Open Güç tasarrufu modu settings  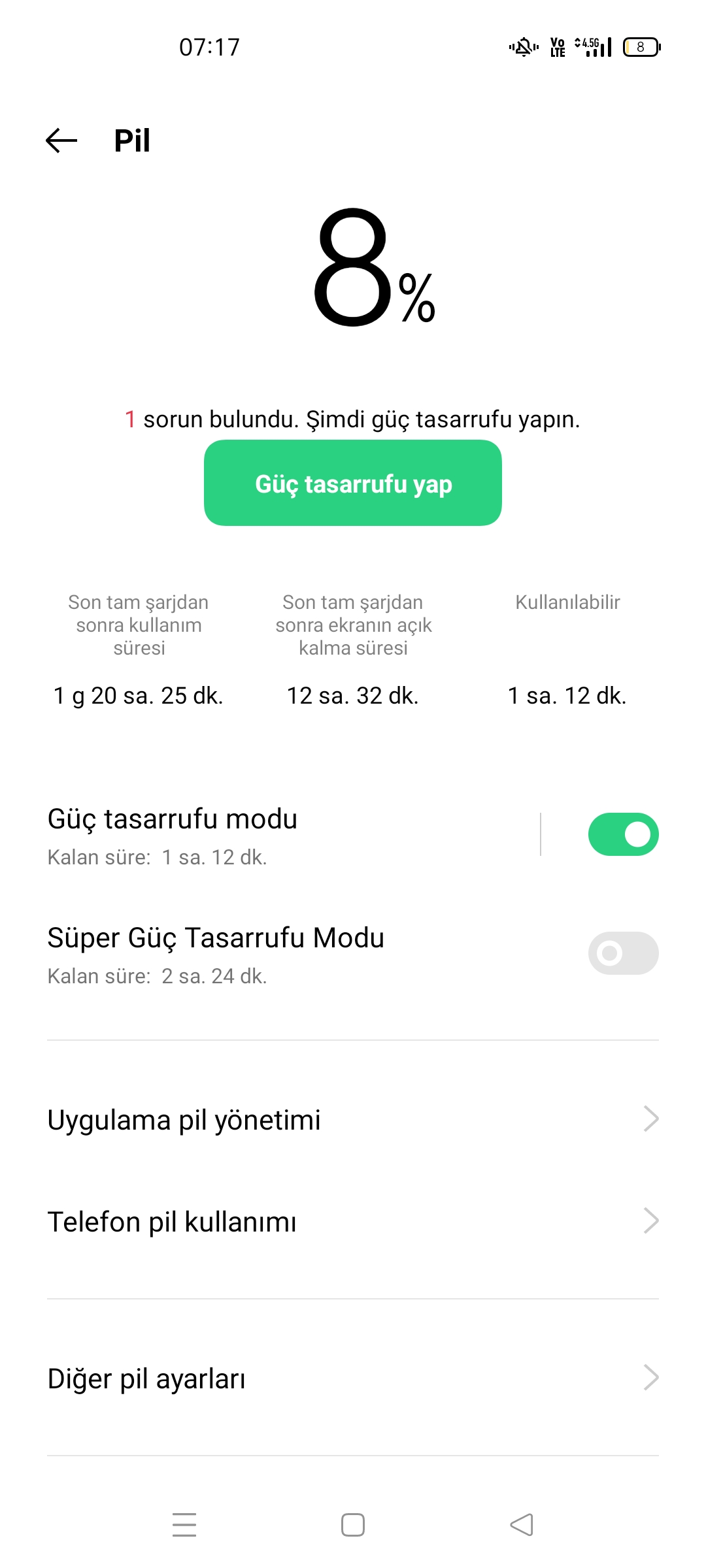(288, 835)
